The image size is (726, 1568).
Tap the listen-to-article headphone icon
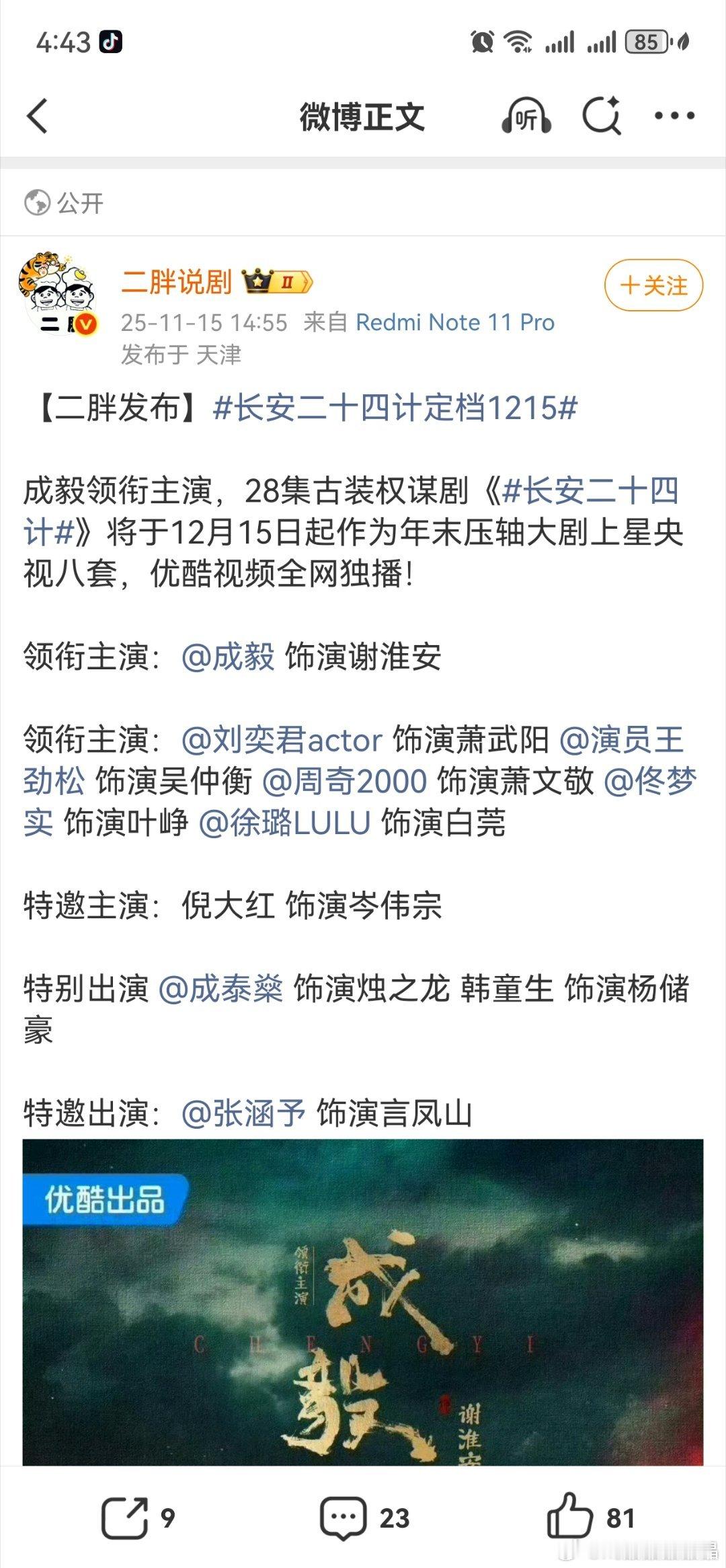[x=526, y=116]
